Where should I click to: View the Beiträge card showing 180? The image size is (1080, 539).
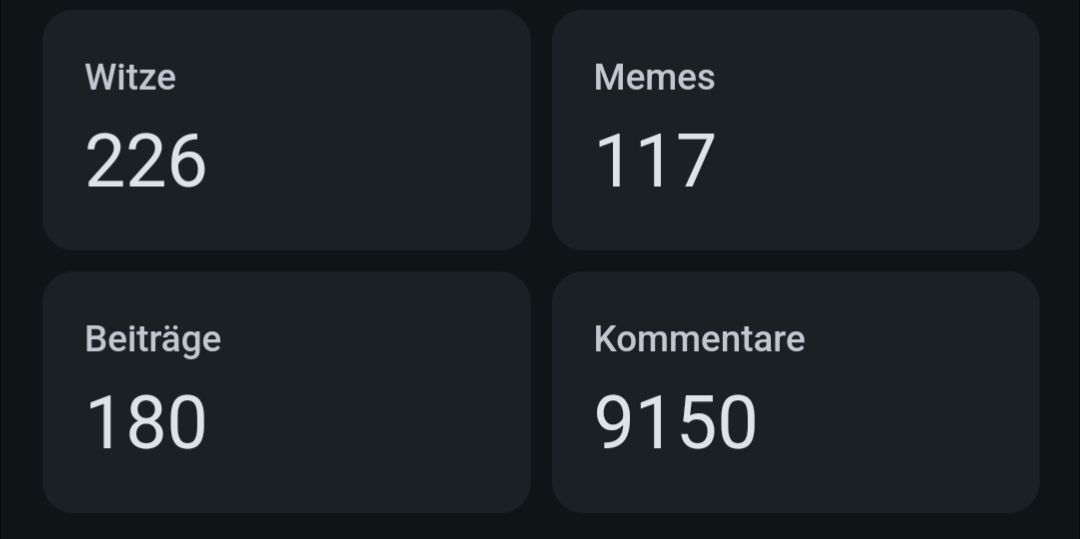286,392
